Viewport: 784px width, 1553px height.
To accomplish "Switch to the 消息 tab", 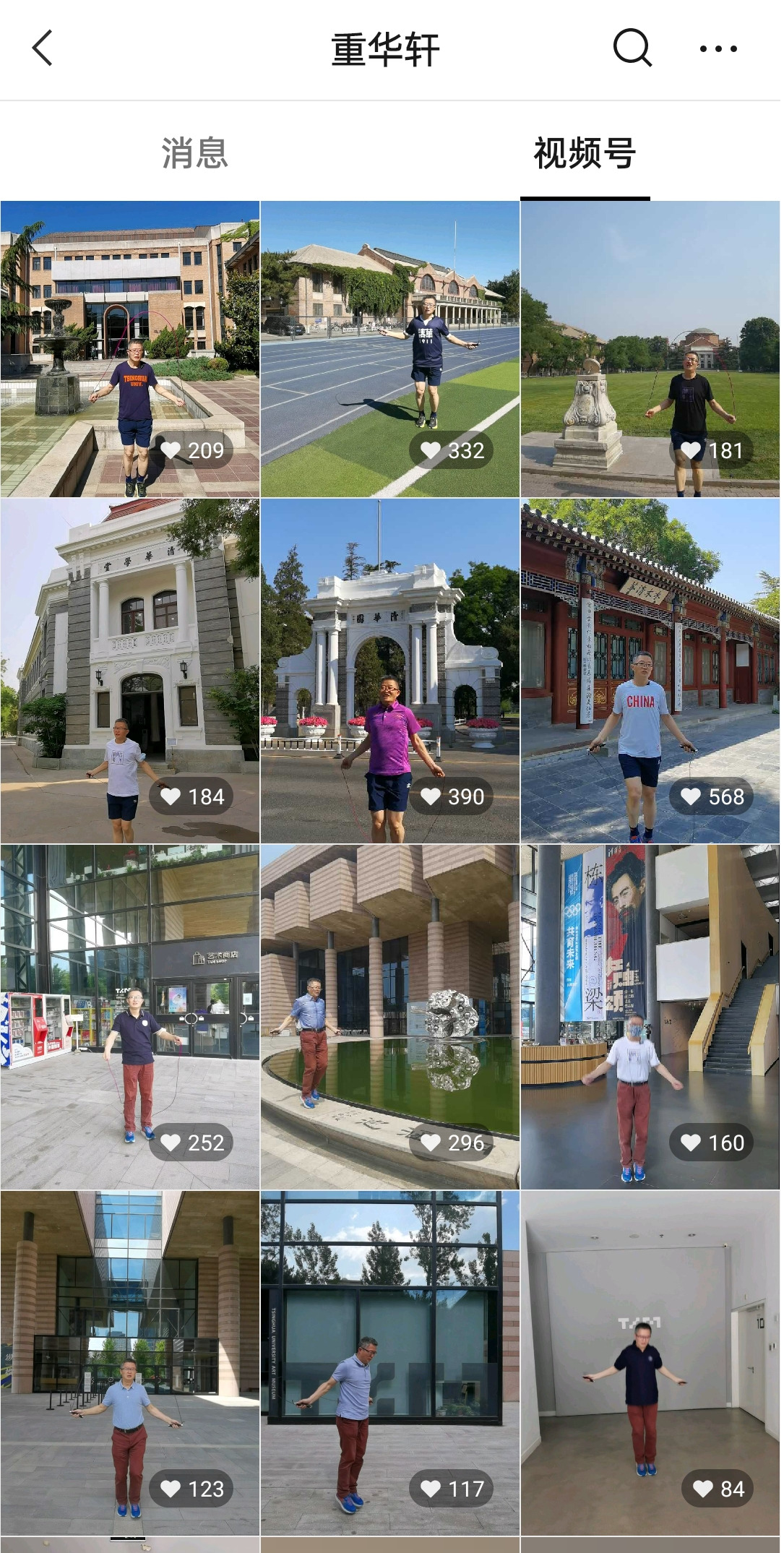I will click(x=194, y=153).
